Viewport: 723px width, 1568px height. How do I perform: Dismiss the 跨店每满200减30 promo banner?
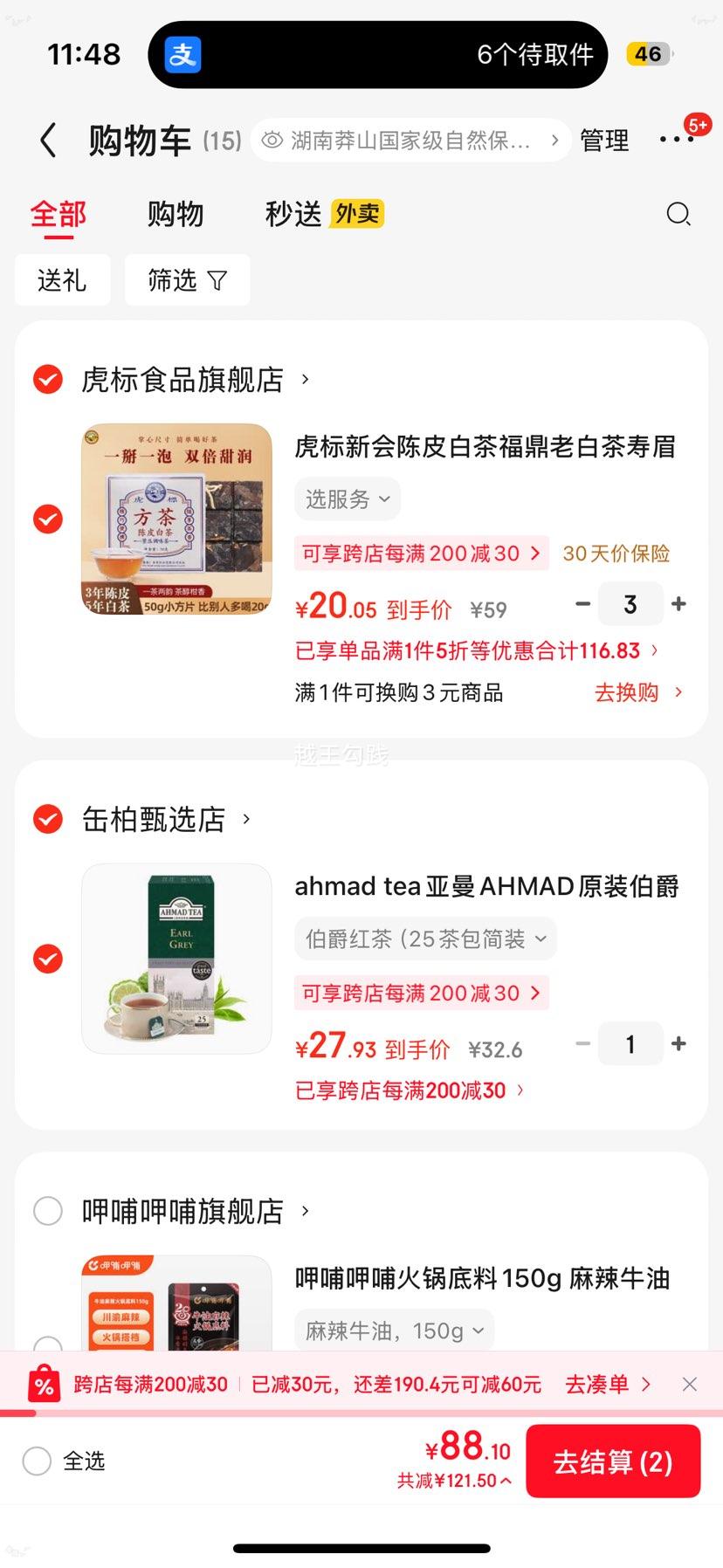(x=690, y=1384)
